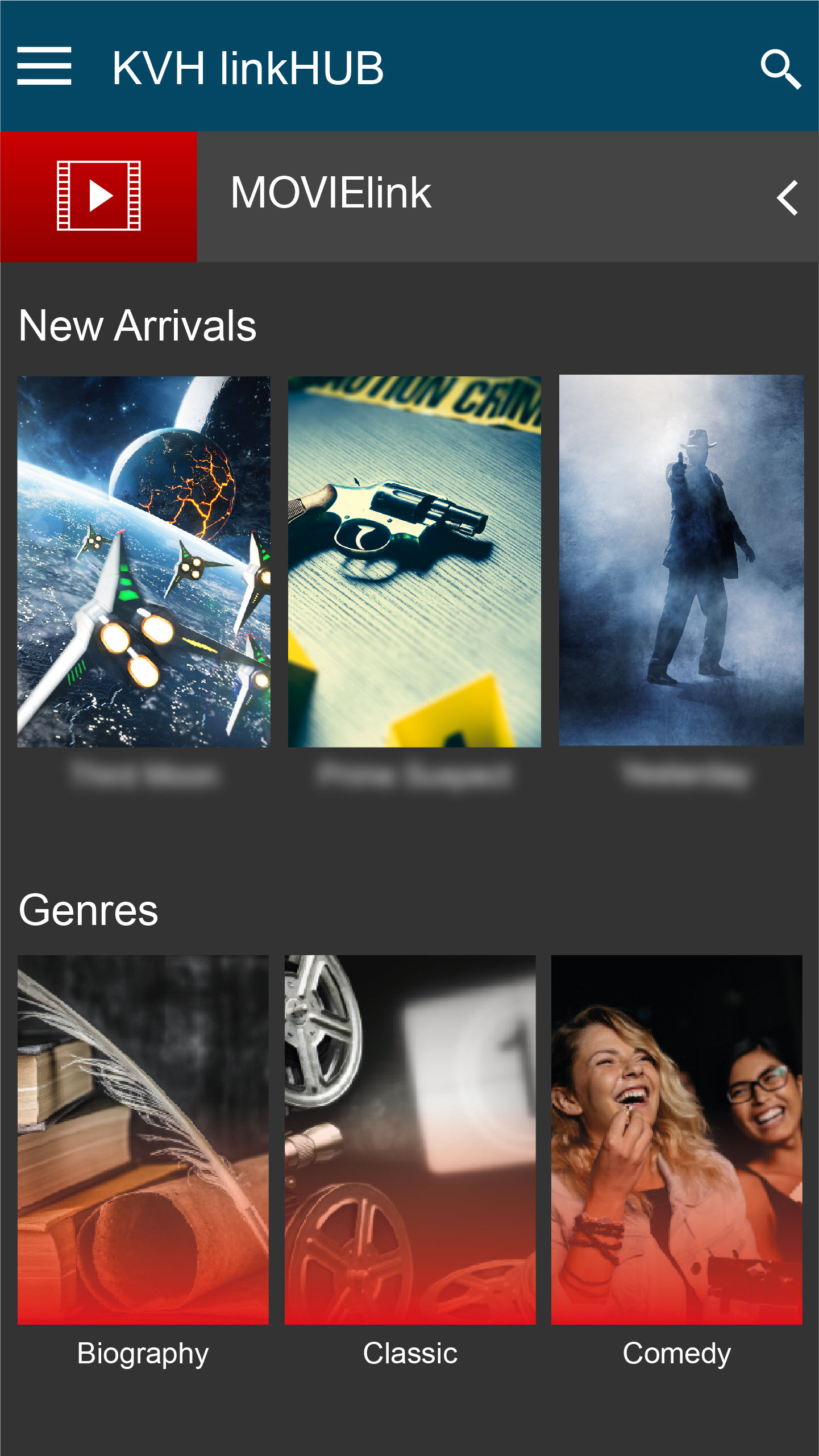Open the revolver crime scene movie

[414, 562]
